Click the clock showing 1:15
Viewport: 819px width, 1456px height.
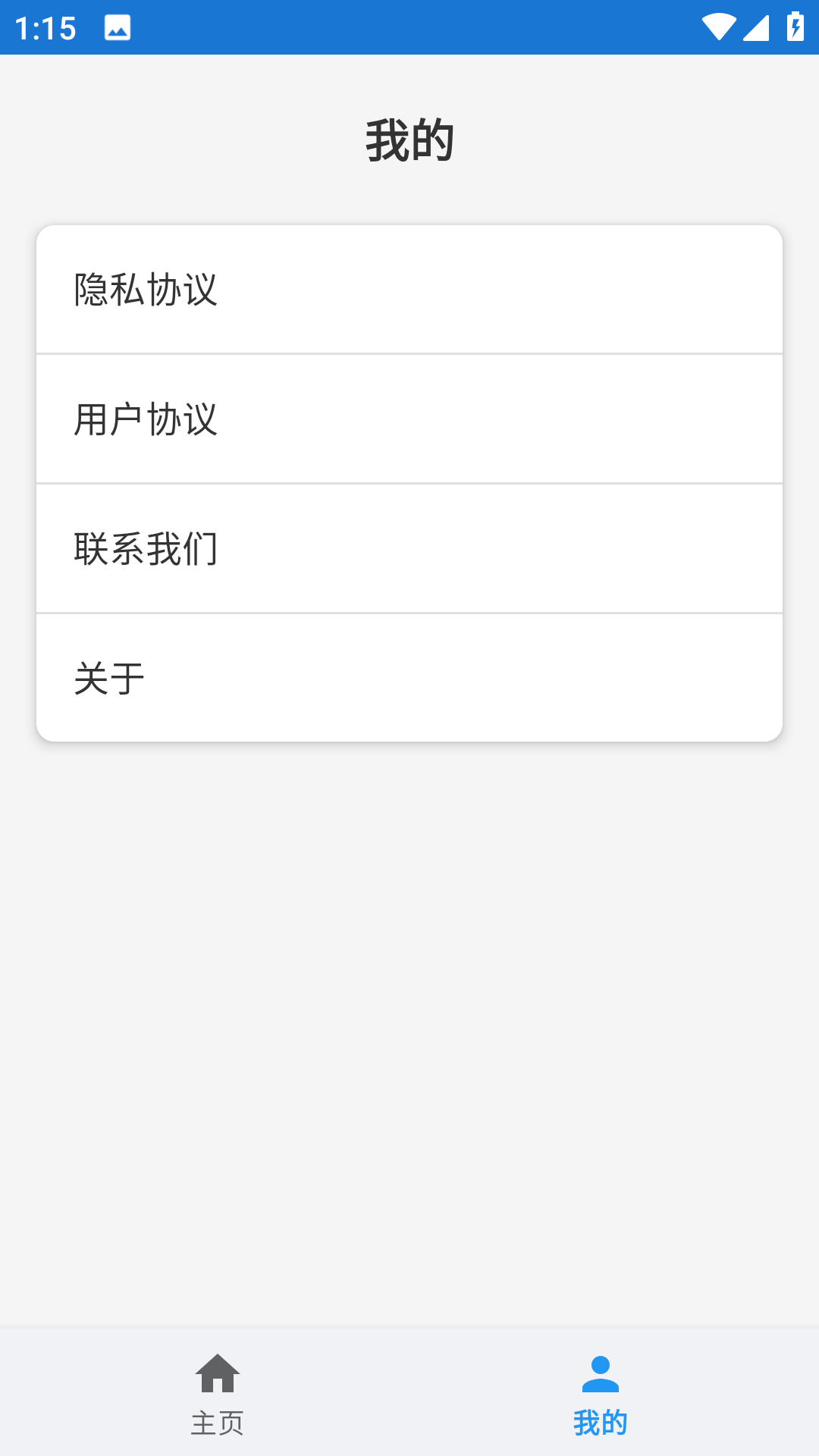coord(45,30)
